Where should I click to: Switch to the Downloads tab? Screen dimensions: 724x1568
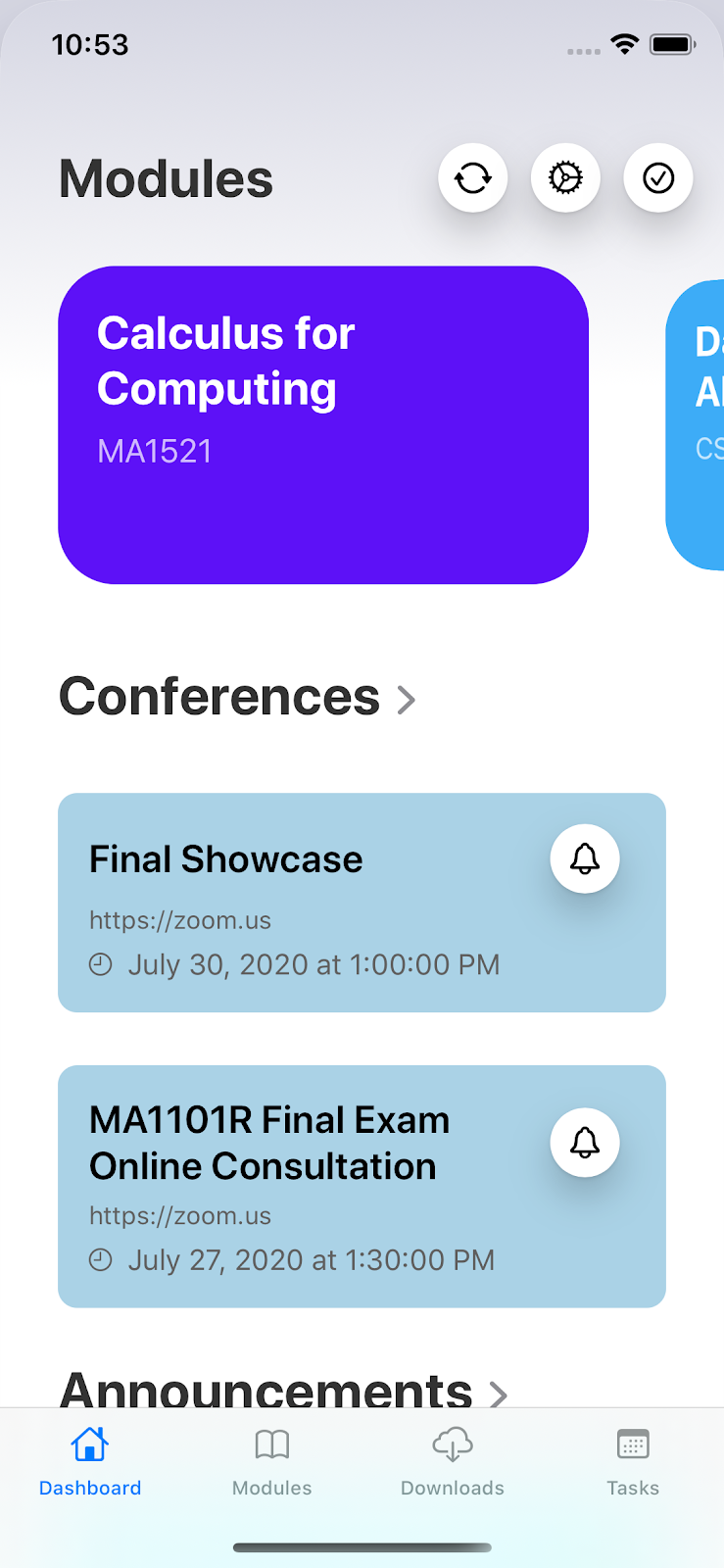pyautogui.click(x=453, y=1461)
